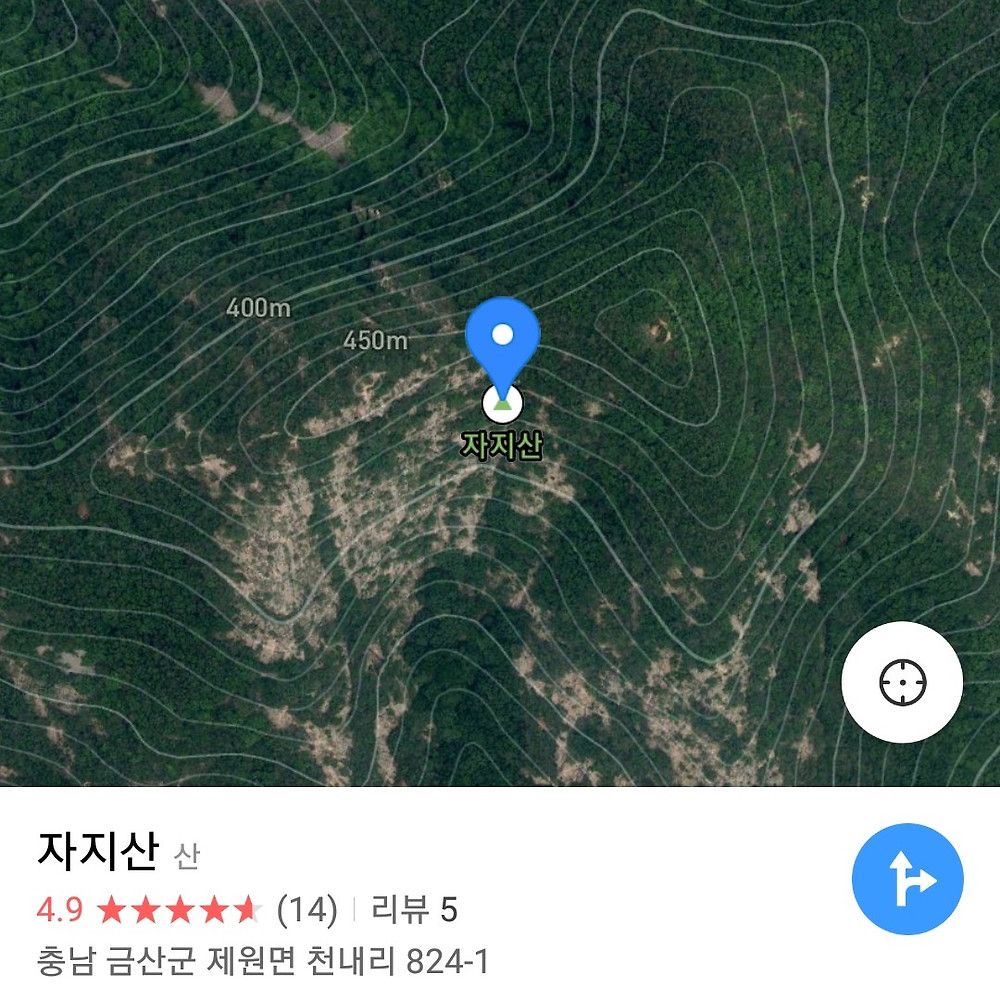Tap the blue map pin on 자지산
This screenshot has height=1000, width=1000.
[503, 339]
